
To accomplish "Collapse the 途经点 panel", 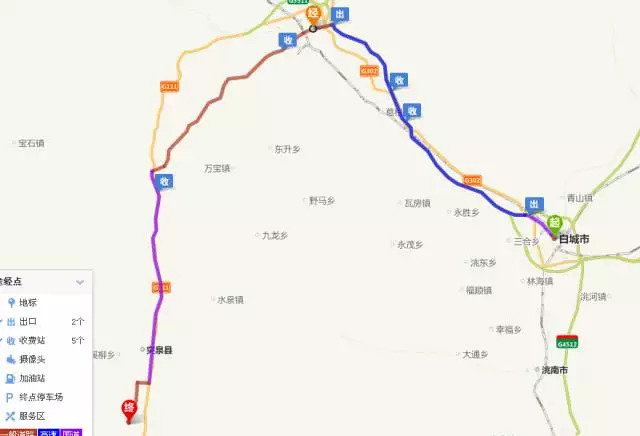I will pyautogui.click(x=80, y=283).
